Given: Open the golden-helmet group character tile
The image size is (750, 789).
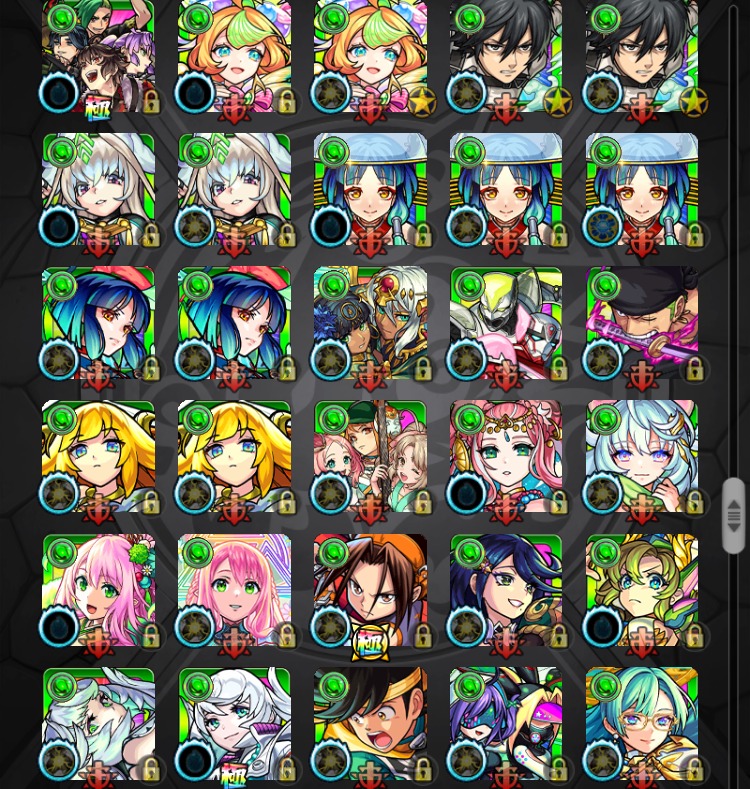Looking at the screenshot, I should [x=370, y=323].
